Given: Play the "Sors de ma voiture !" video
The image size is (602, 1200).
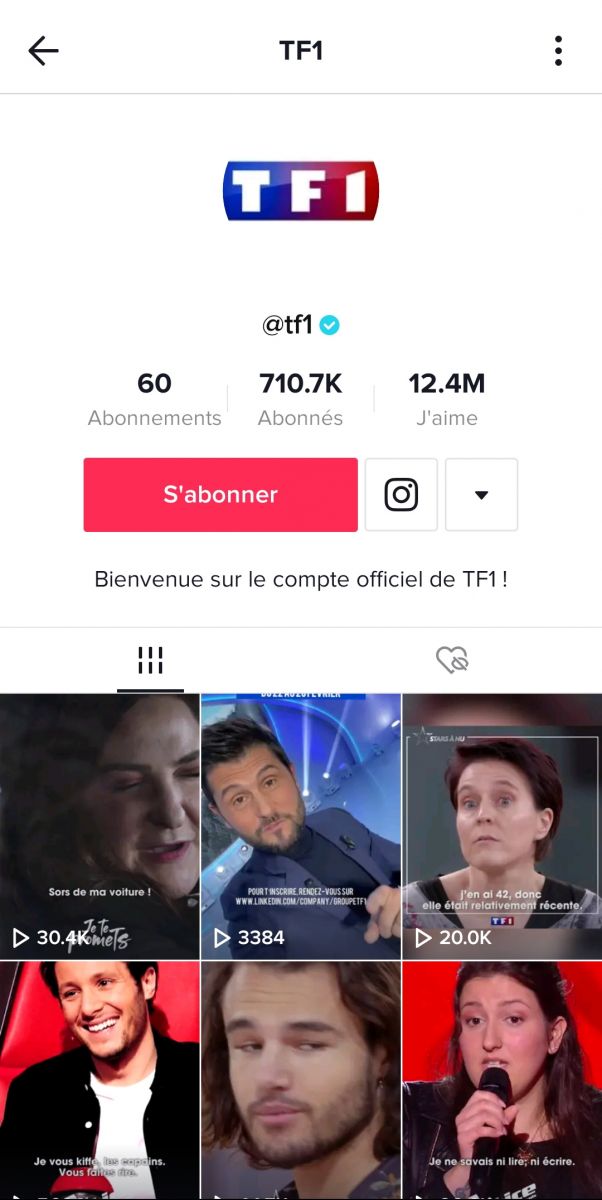Looking at the screenshot, I should [100, 826].
